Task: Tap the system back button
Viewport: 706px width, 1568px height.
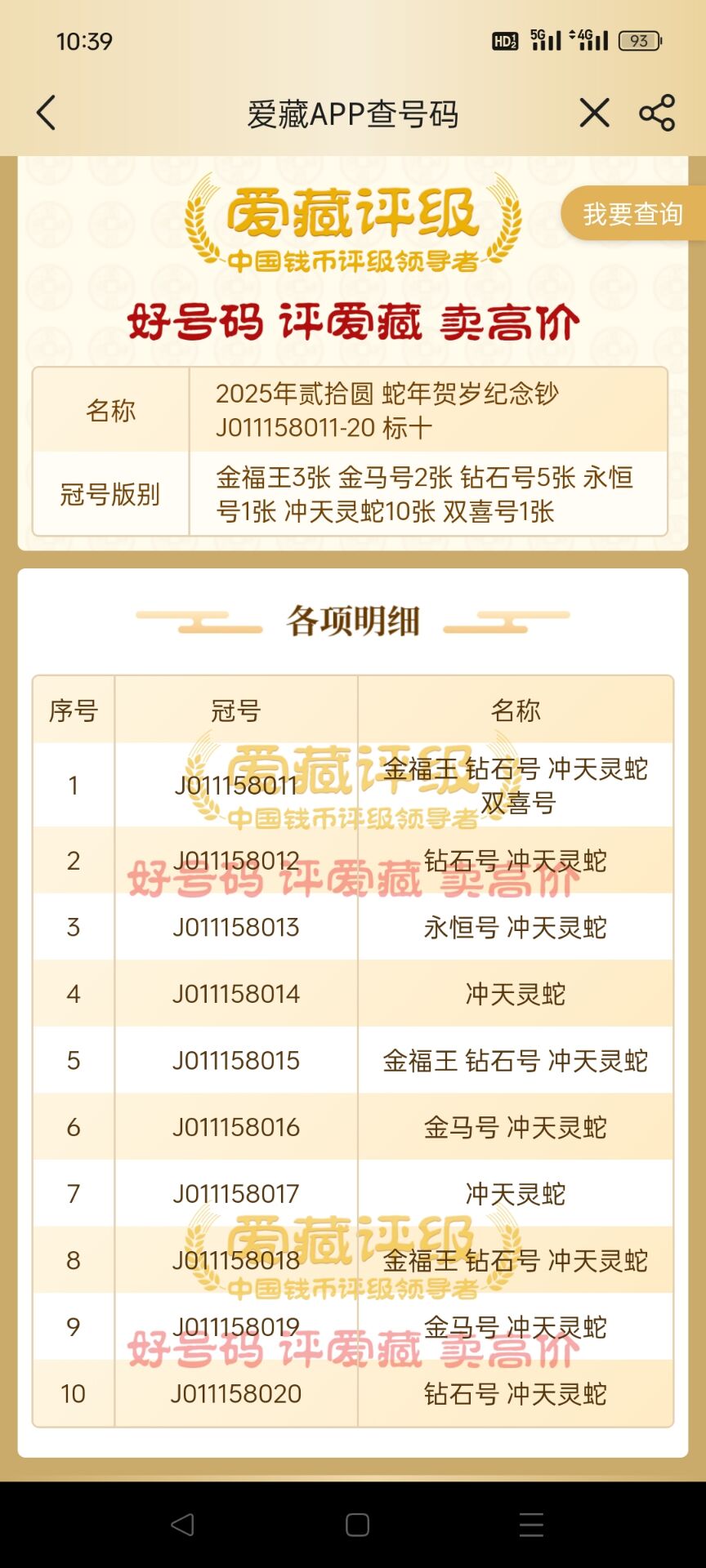Action: 182,1525
